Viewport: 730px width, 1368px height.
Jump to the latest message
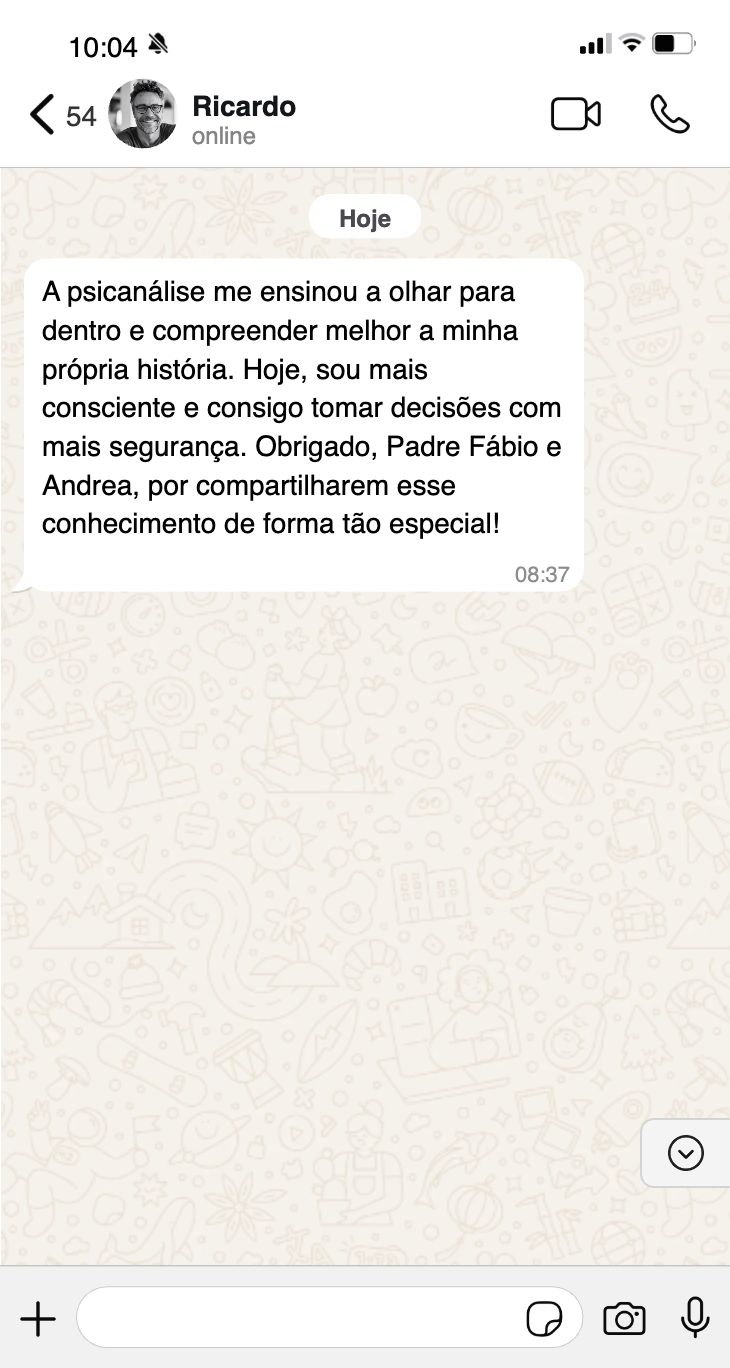686,1153
